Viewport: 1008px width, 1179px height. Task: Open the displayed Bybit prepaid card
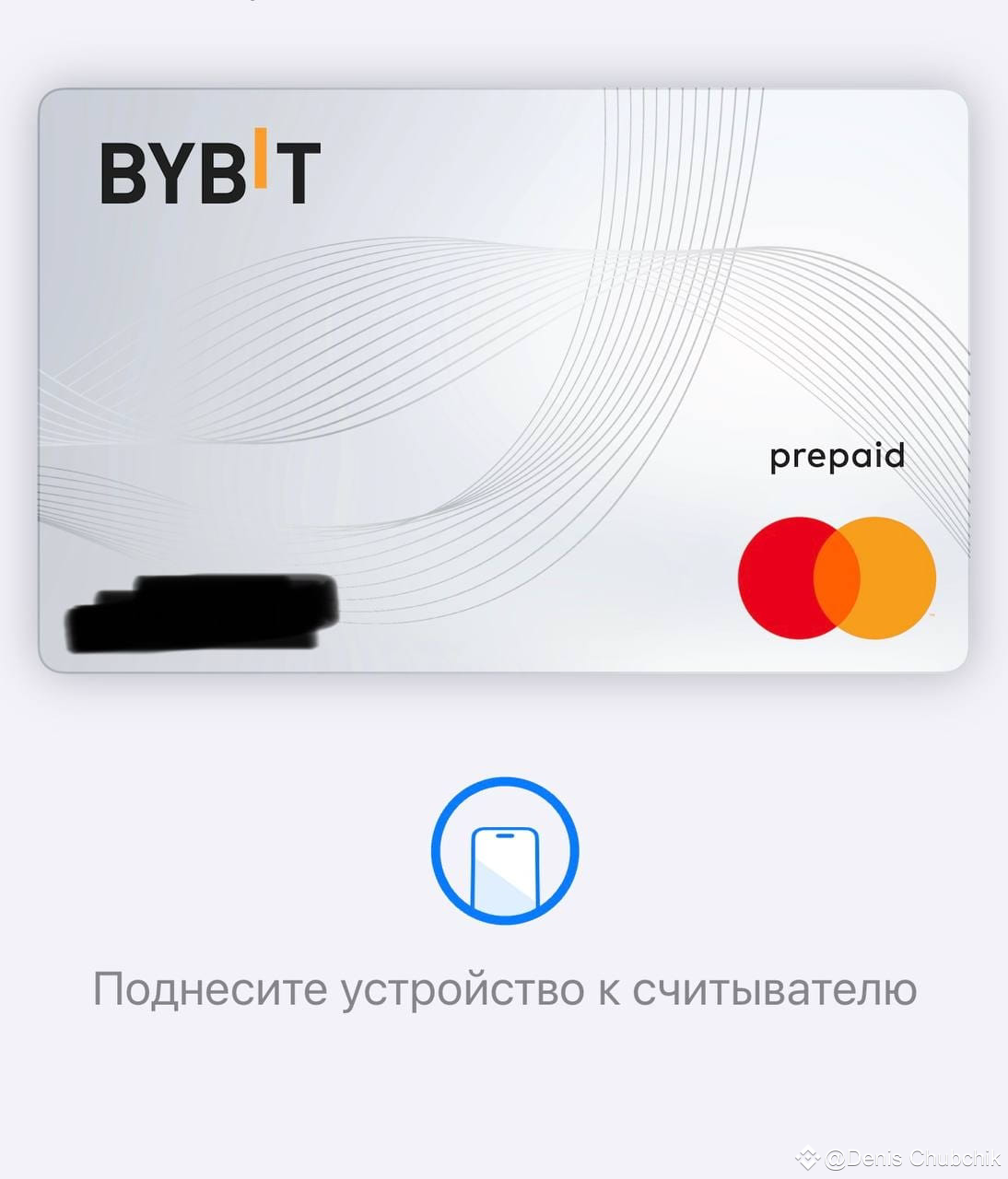tap(504, 378)
